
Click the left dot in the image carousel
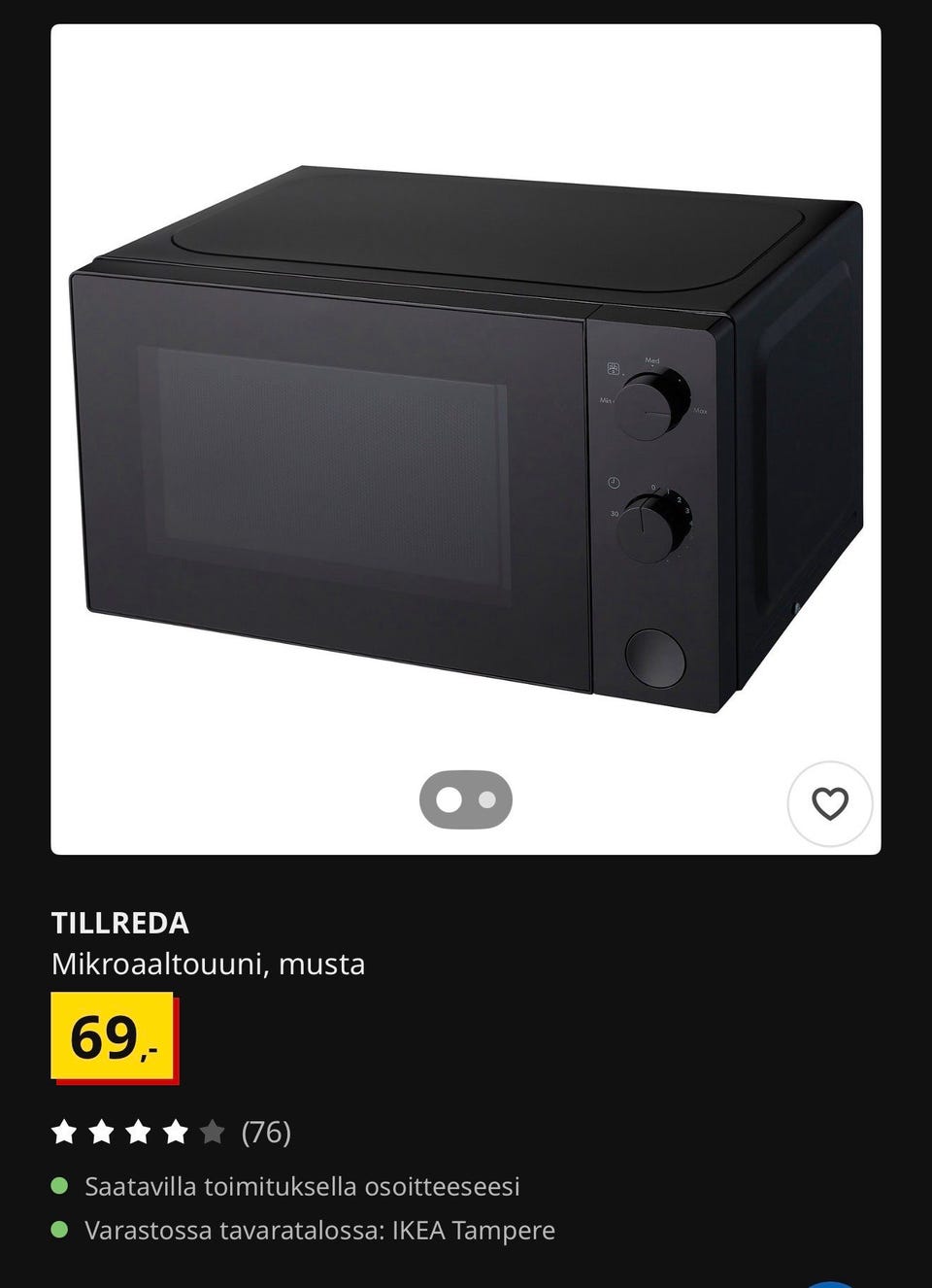tap(449, 799)
